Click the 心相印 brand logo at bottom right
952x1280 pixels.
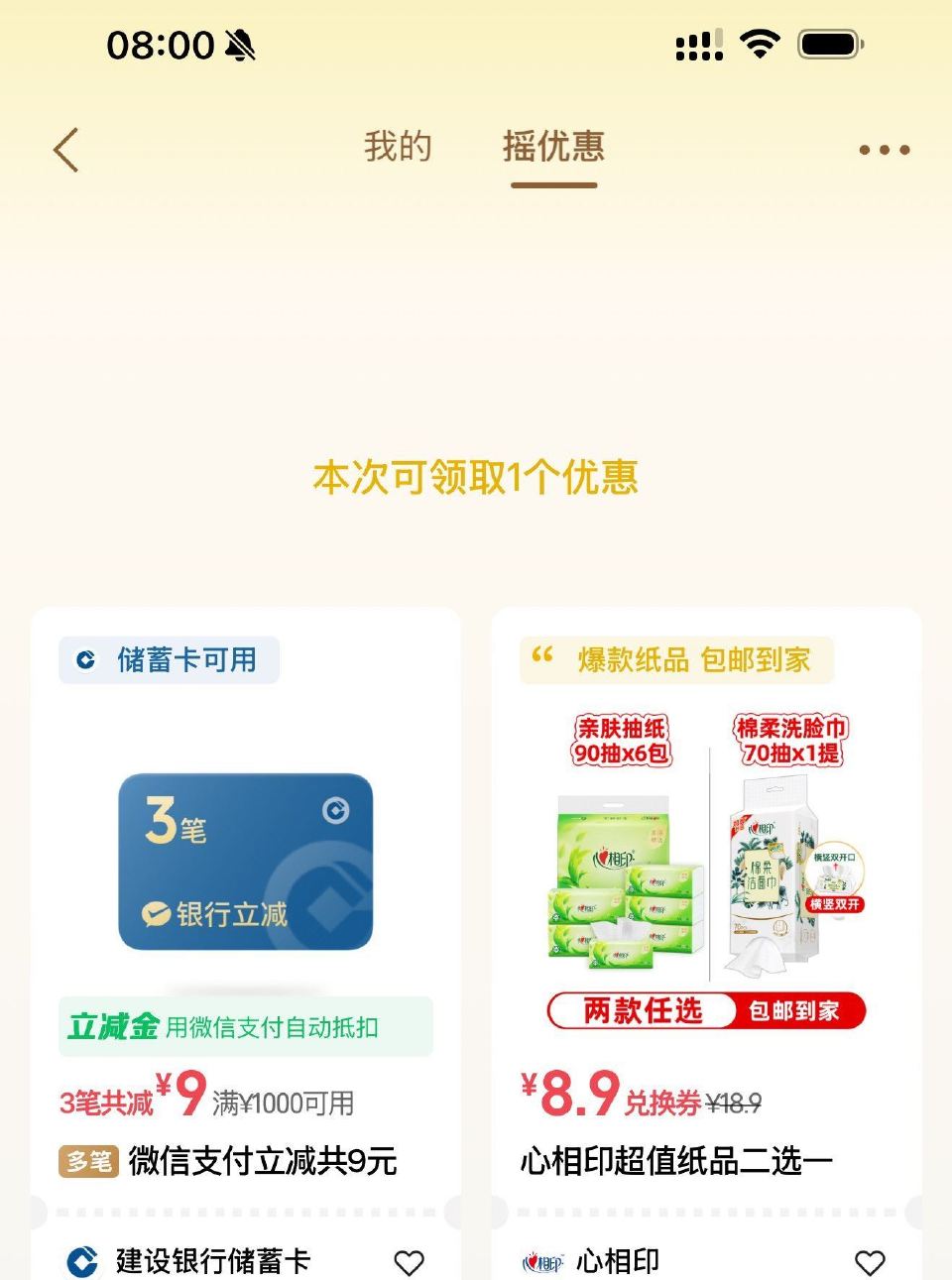coord(541,1261)
